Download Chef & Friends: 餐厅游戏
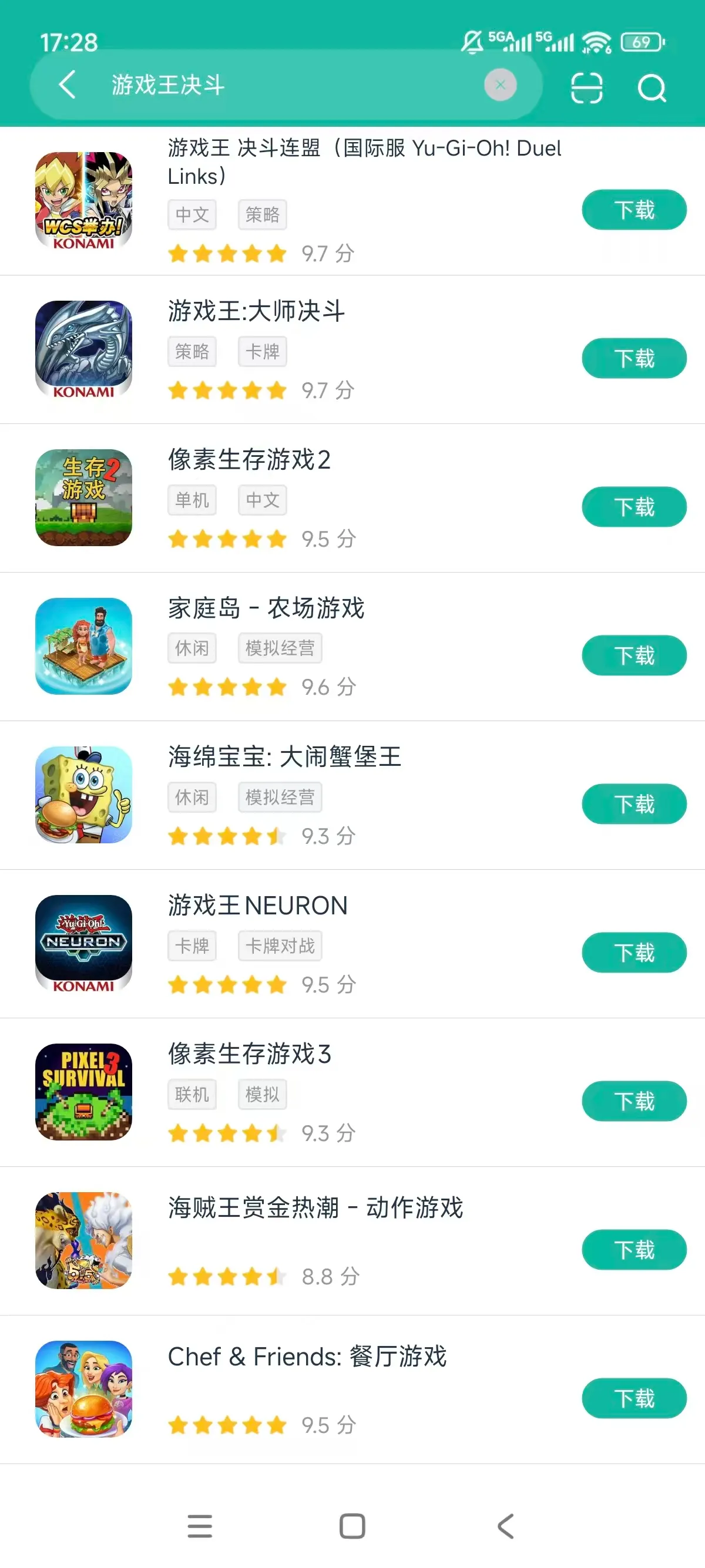Viewport: 705px width, 1568px height. coord(634,1398)
